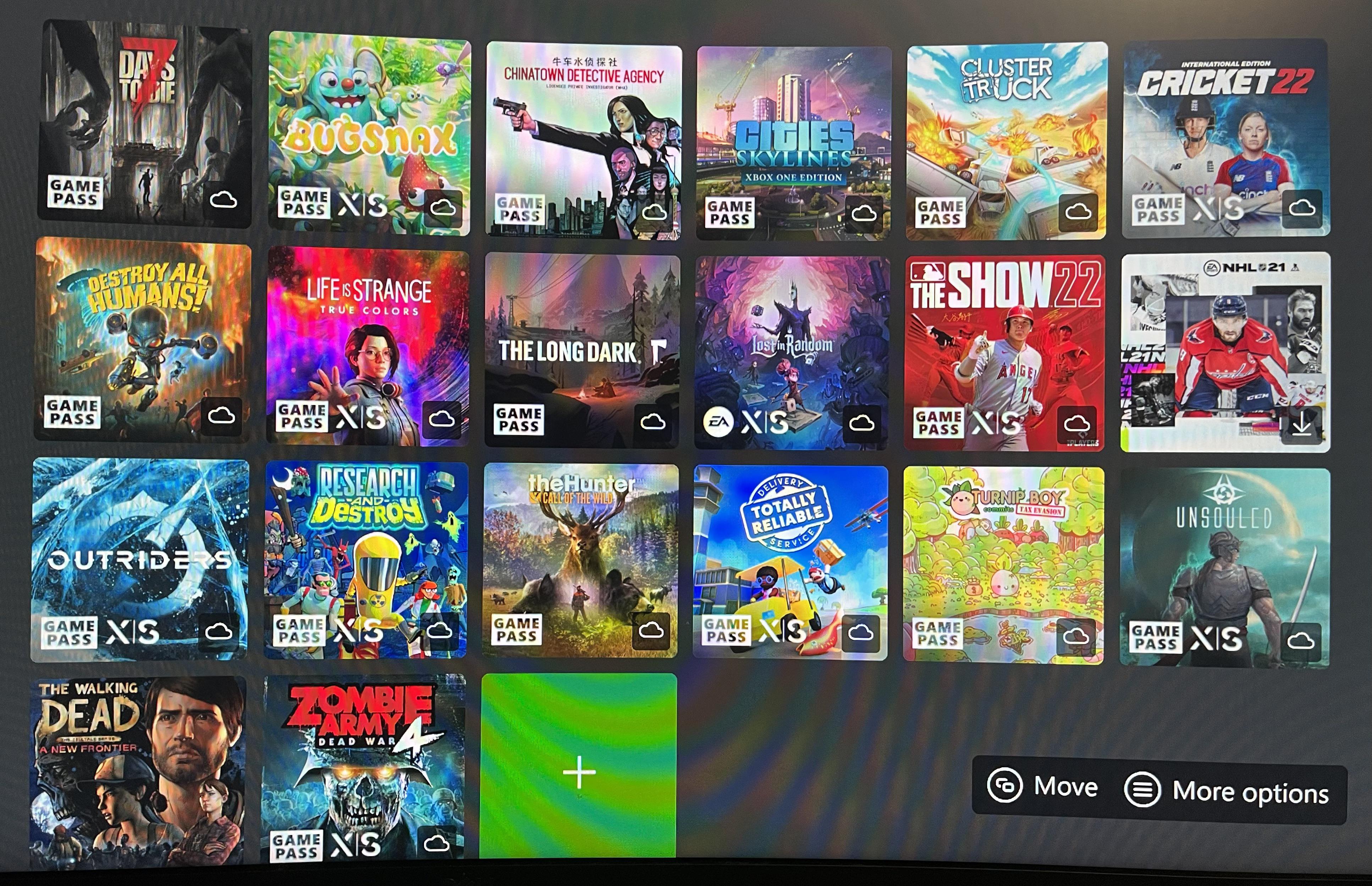Screen dimensions: 1372x886
Task: Select Cricket 22 International Edition
Action: (1226, 138)
